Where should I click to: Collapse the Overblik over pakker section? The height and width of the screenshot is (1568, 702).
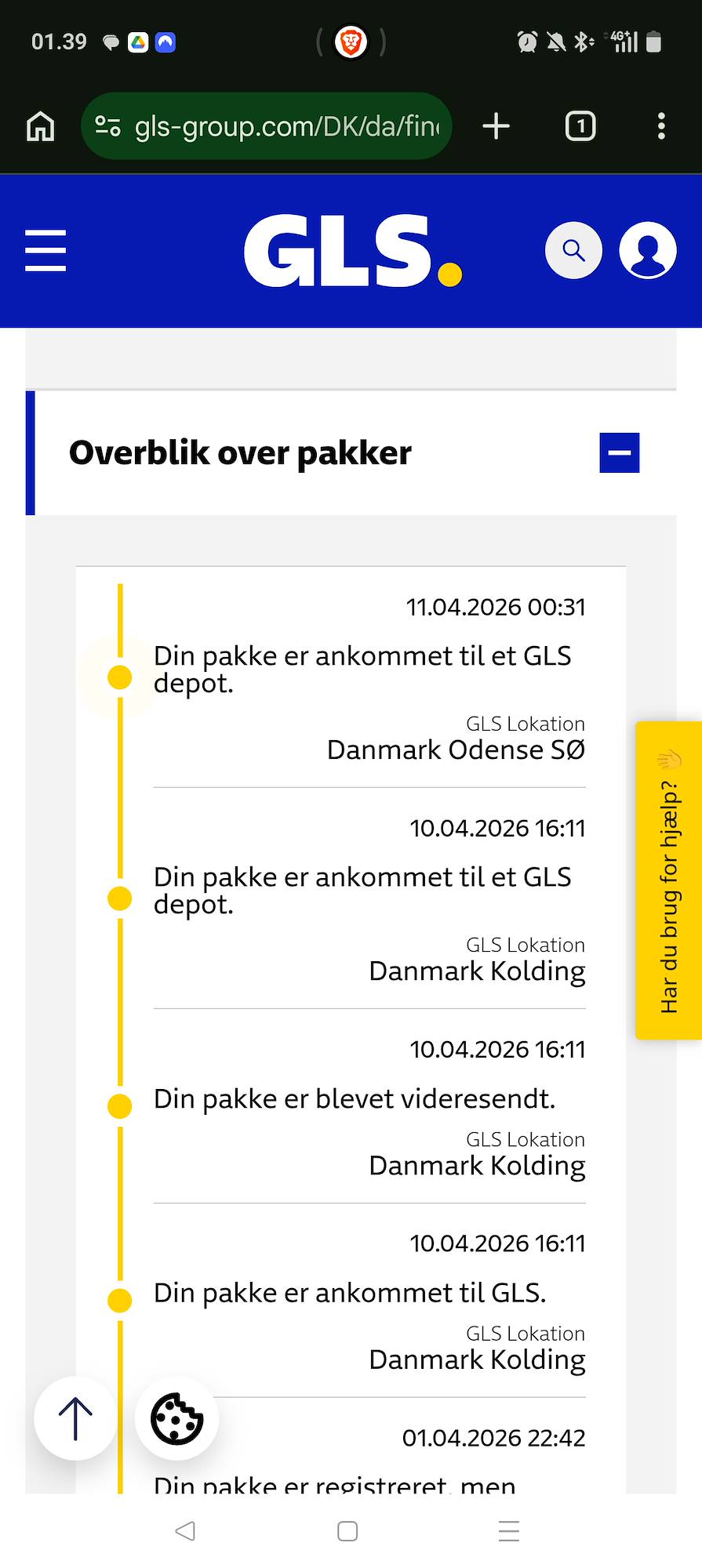[x=619, y=453]
